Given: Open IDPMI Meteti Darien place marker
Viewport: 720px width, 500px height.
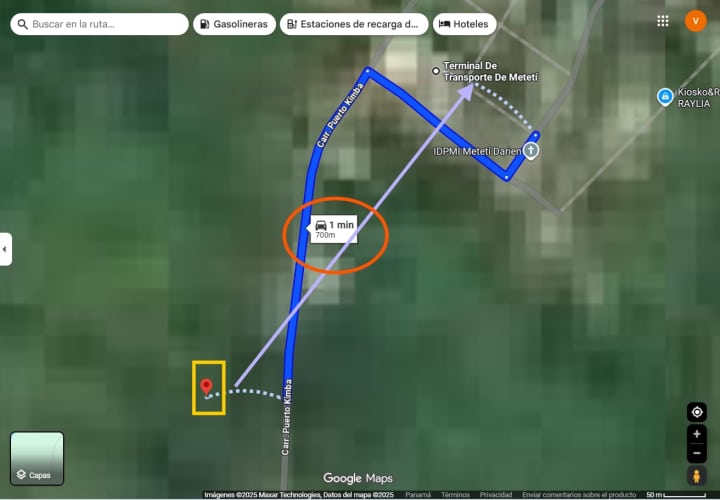Looking at the screenshot, I should pyautogui.click(x=531, y=151).
